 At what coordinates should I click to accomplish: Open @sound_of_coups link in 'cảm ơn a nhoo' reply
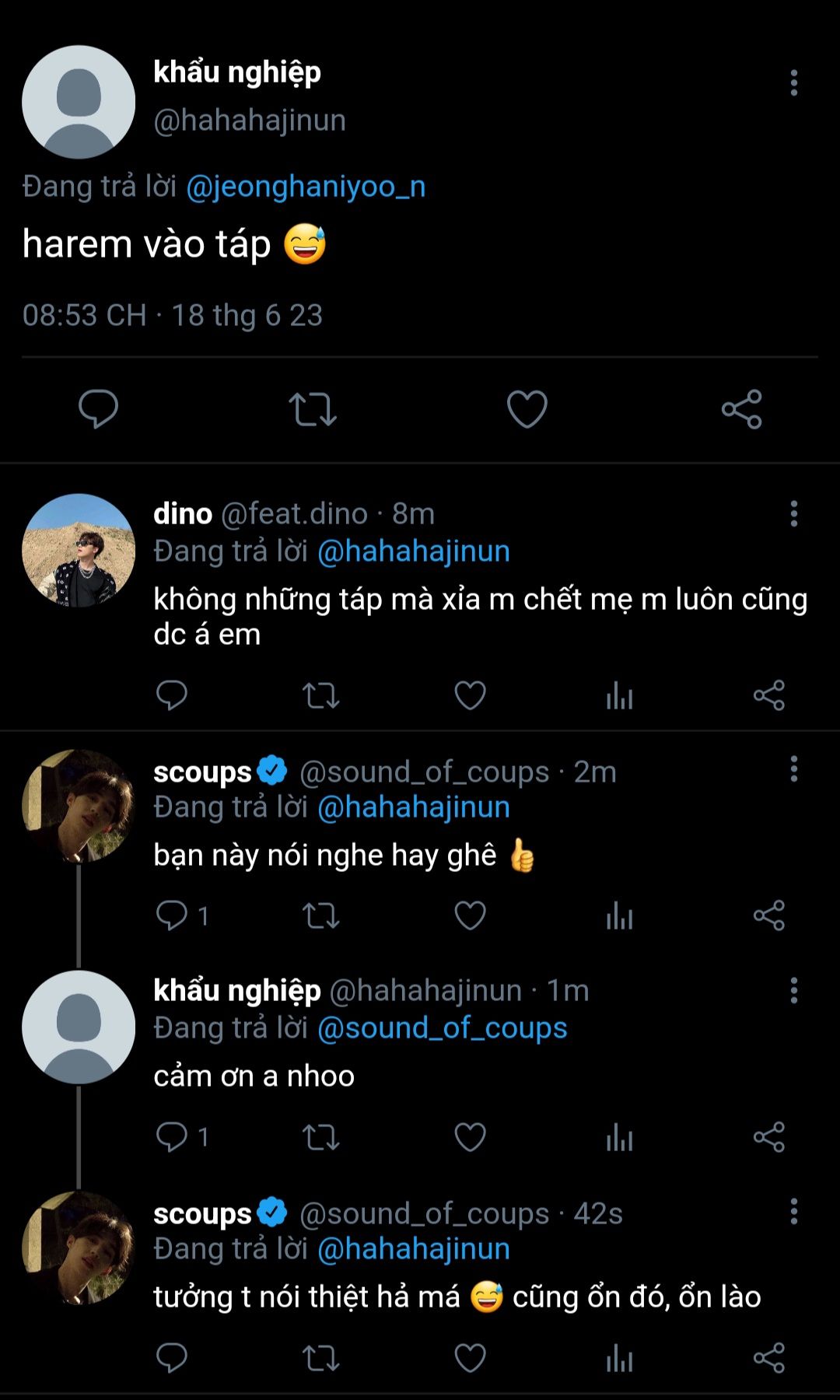[442, 1028]
